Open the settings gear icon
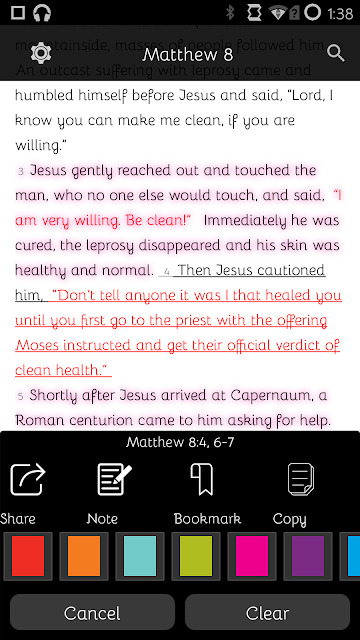 pyautogui.click(x=41, y=54)
